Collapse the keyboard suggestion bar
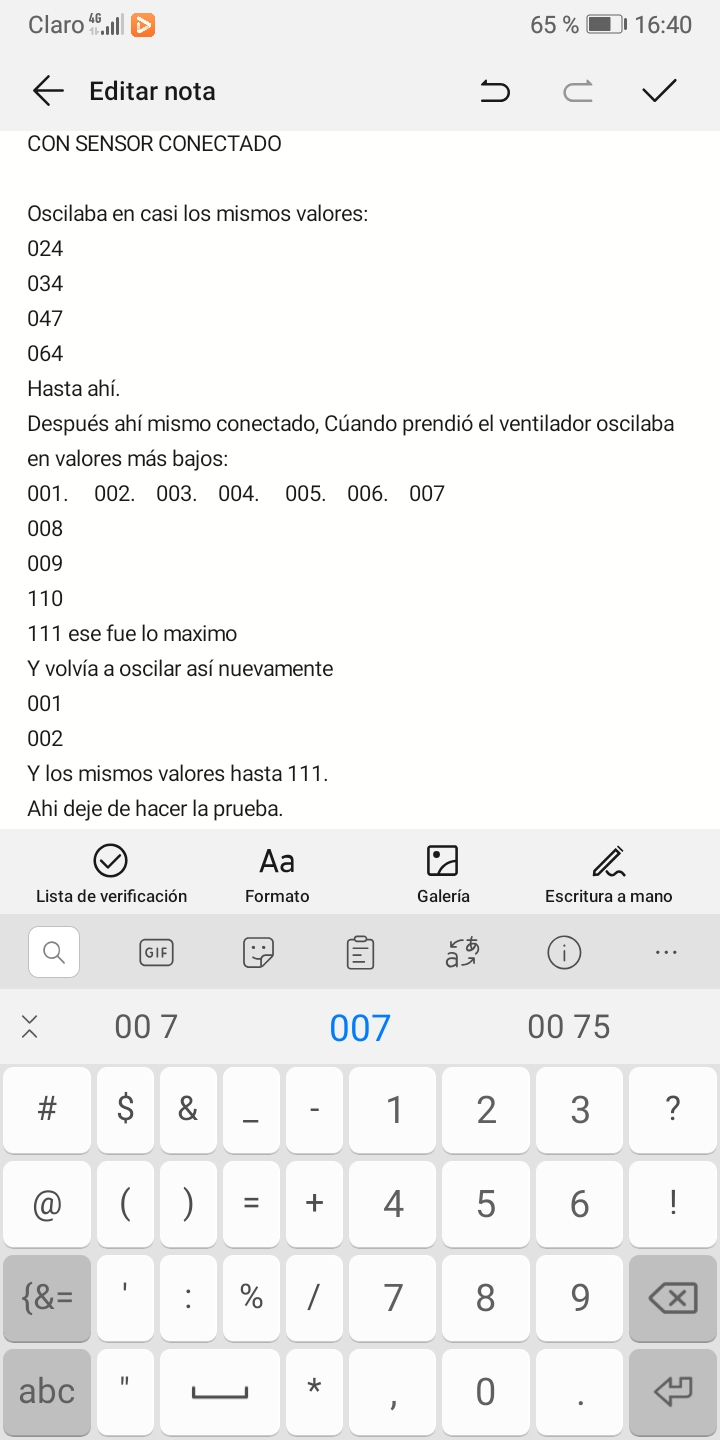Image resolution: width=720 pixels, height=1440 pixels. (x=30, y=1027)
